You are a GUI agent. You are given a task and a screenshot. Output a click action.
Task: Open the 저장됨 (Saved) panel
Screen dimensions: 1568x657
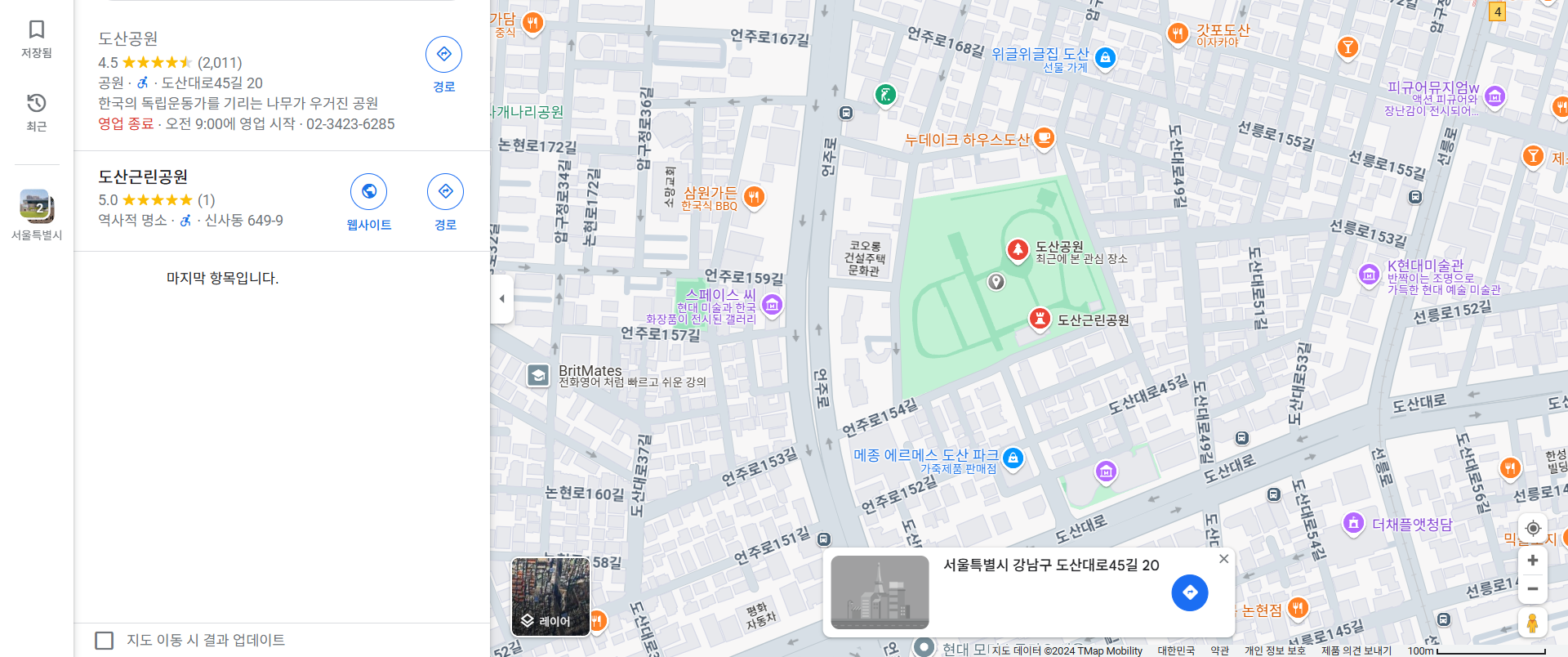click(x=36, y=39)
